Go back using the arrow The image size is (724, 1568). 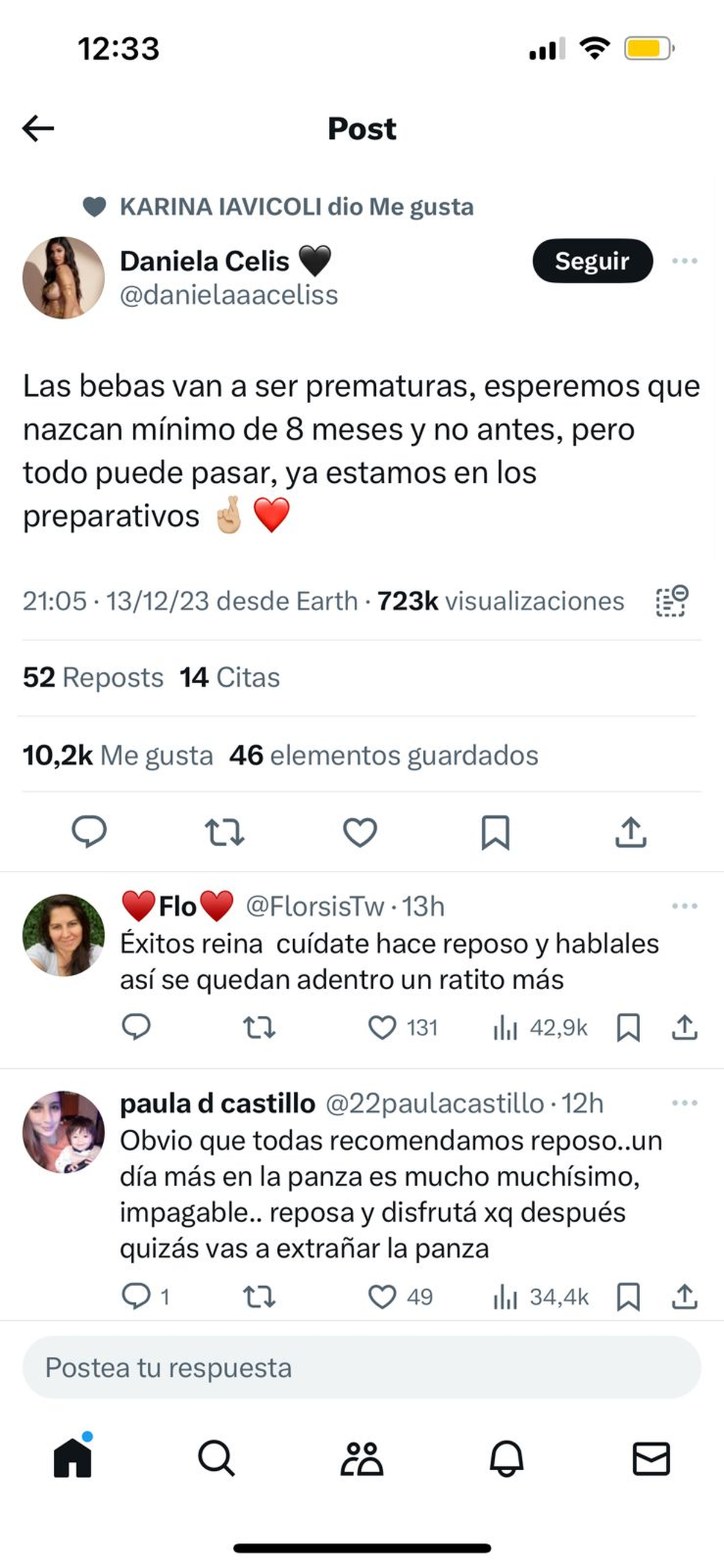38,129
